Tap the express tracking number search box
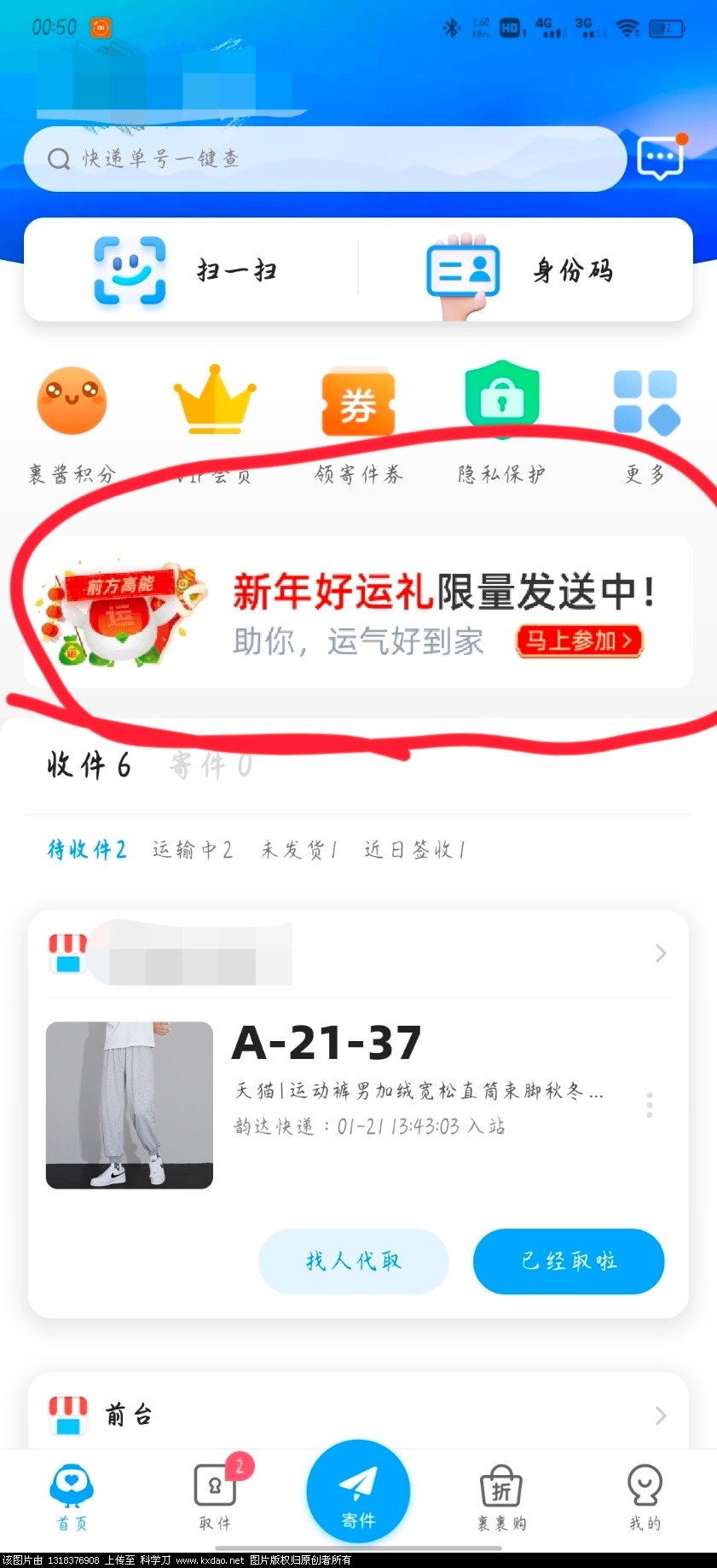Image resolution: width=717 pixels, height=1568 pixels. (x=324, y=159)
